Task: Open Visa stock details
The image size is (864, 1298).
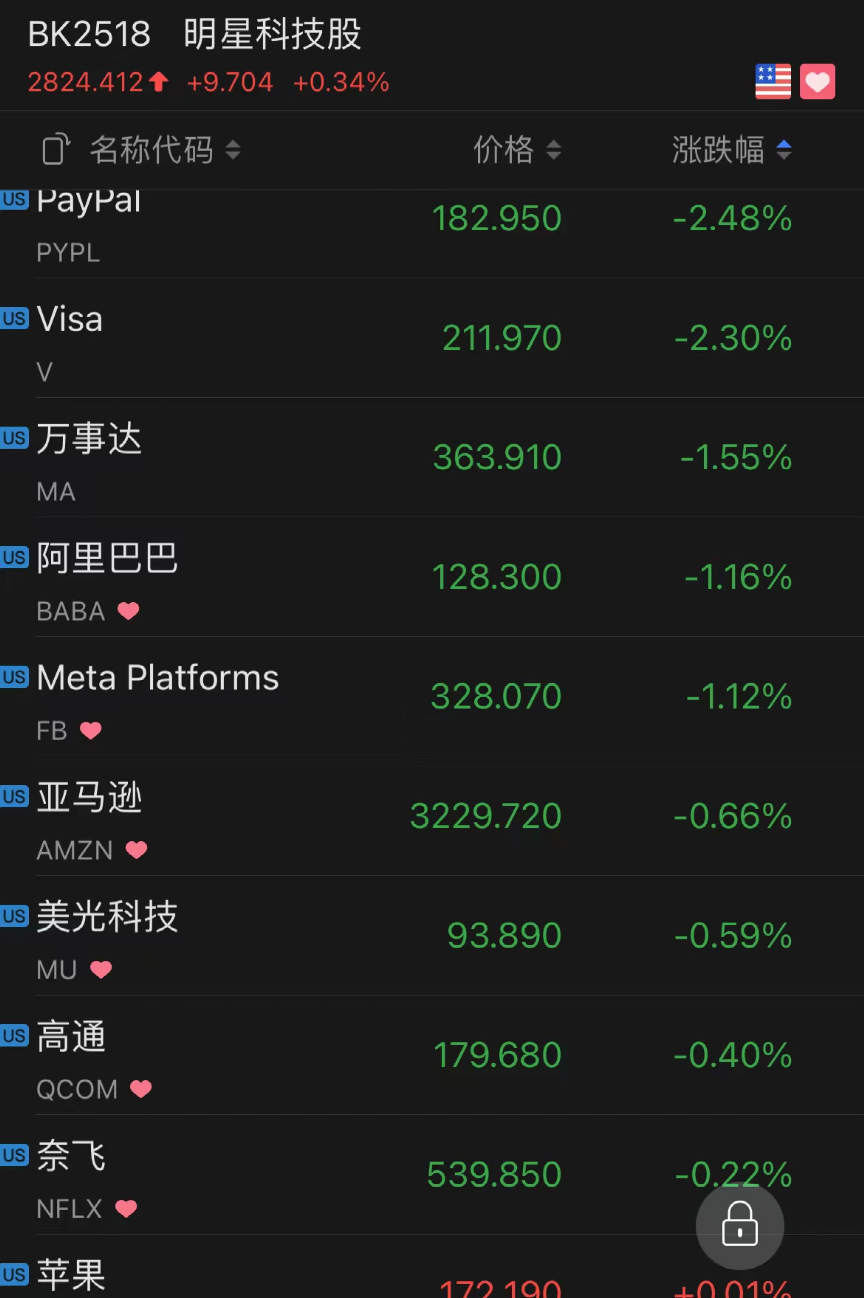Action: click(300, 338)
